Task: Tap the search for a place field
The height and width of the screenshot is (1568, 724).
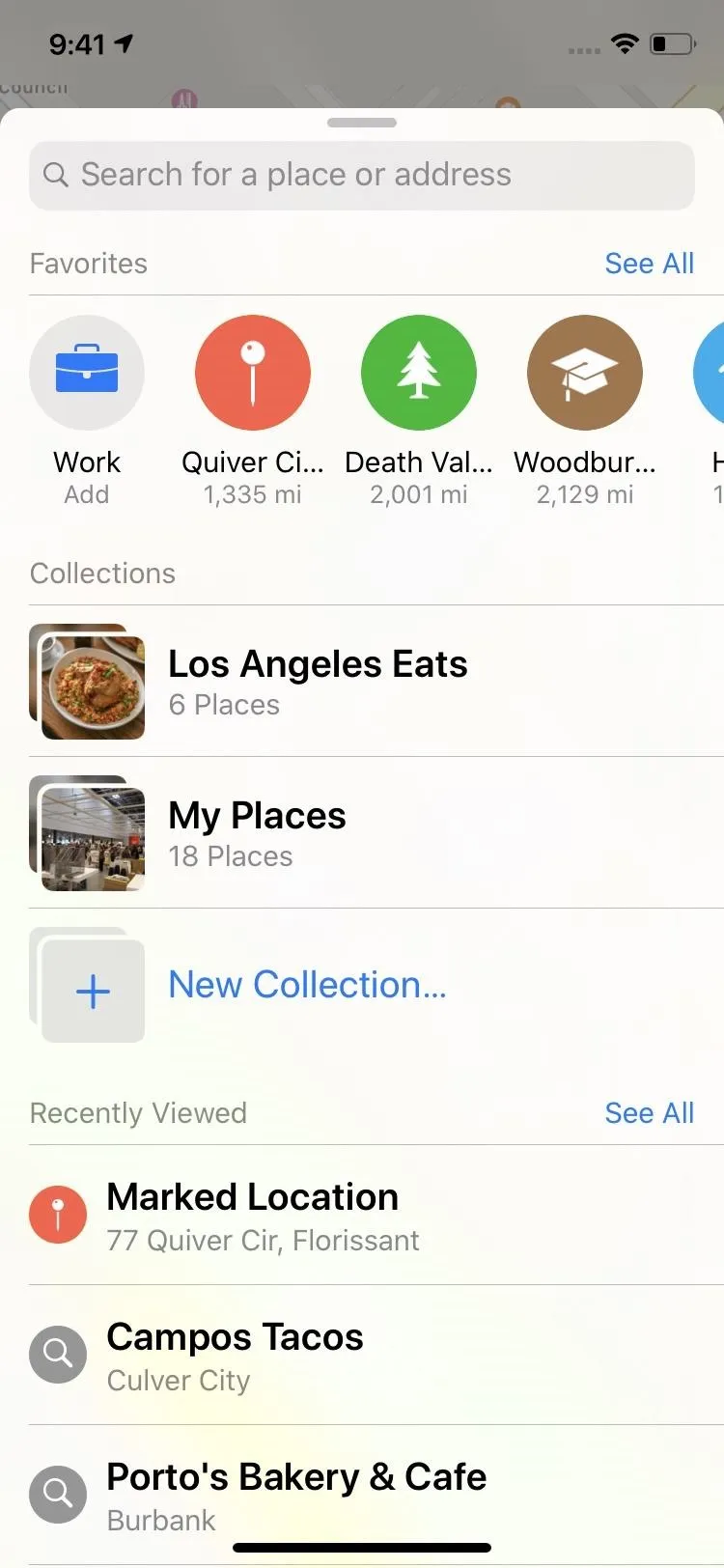Action: (x=362, y=176)
